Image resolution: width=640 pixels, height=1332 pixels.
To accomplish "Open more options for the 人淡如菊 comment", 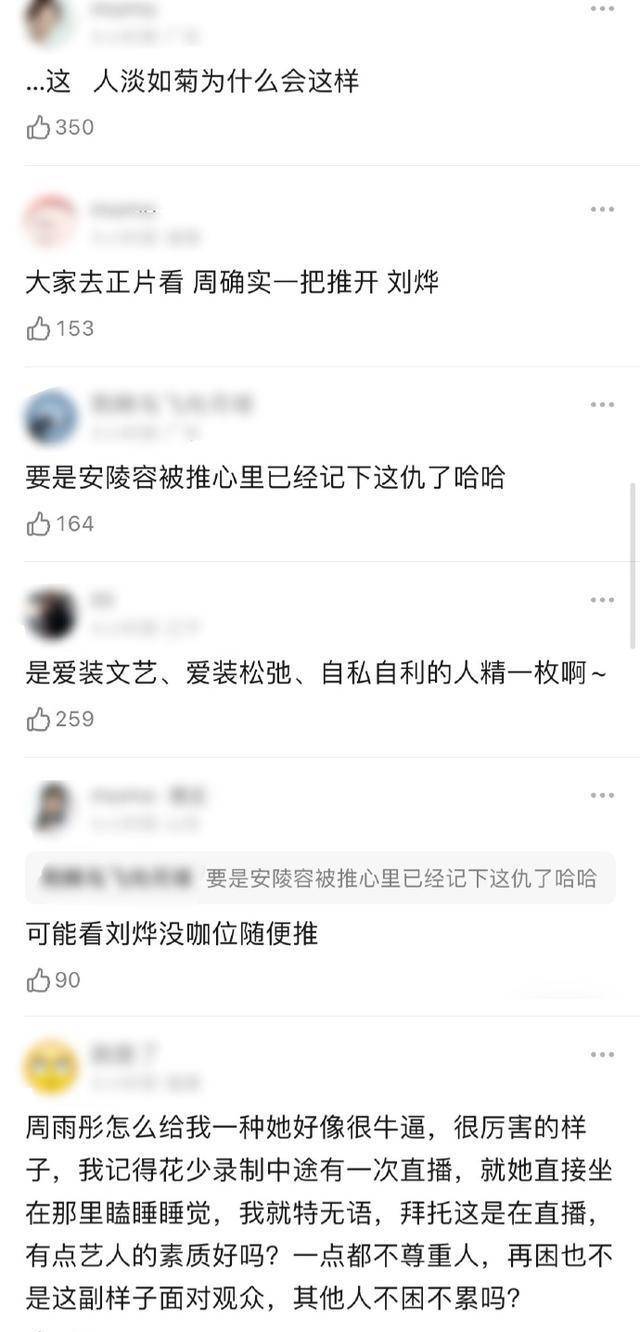I will click(602, 9).
